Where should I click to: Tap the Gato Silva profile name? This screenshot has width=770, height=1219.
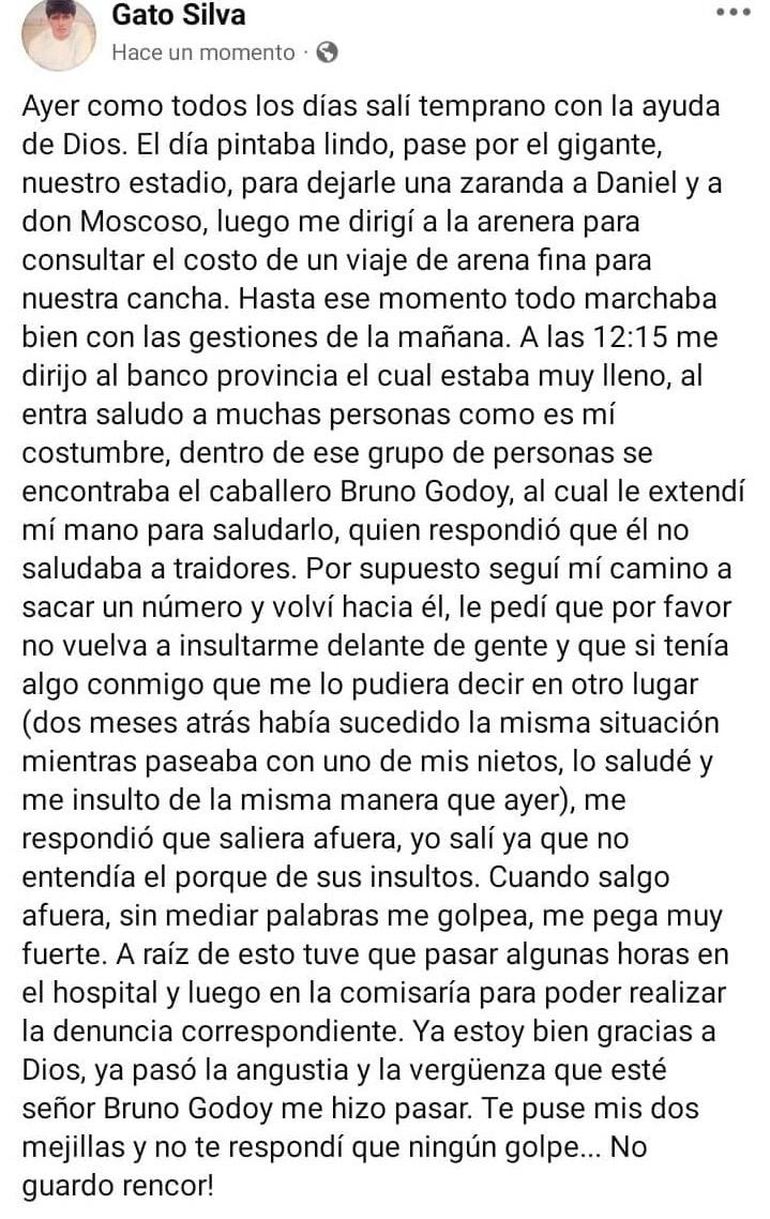(179, 16)
